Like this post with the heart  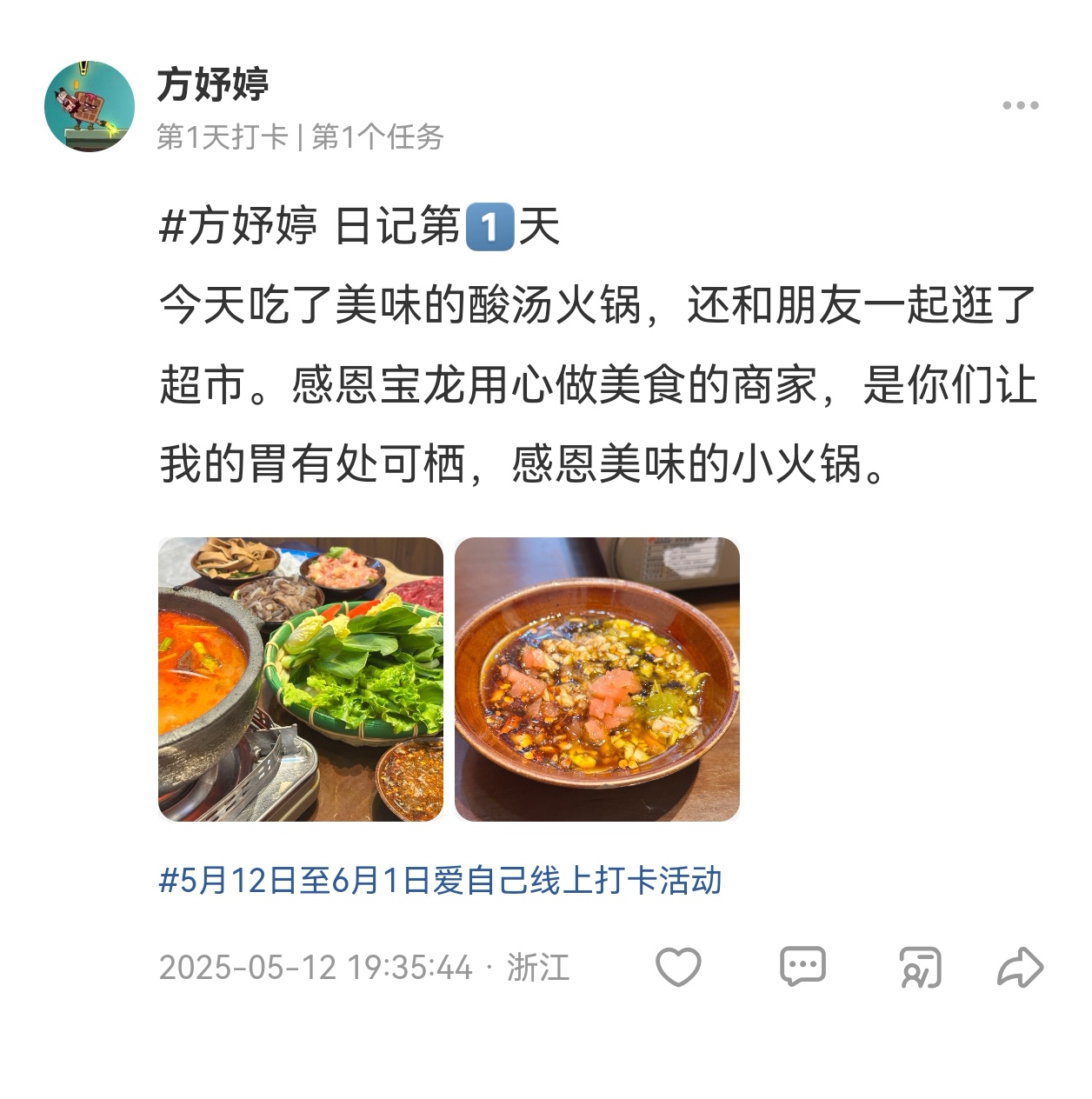pos(677,967)
